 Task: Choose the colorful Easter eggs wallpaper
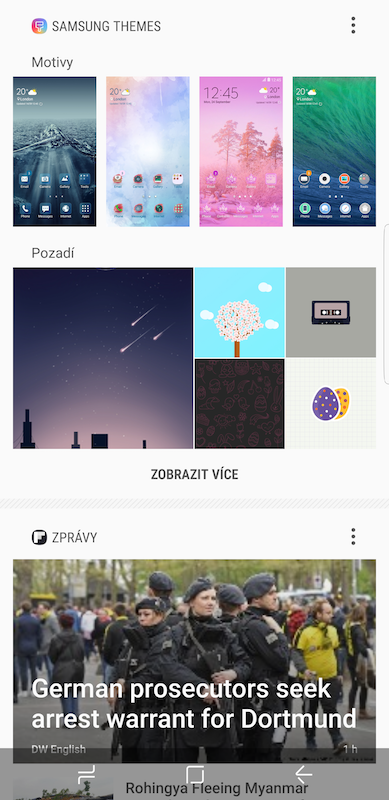click(331, 404)
